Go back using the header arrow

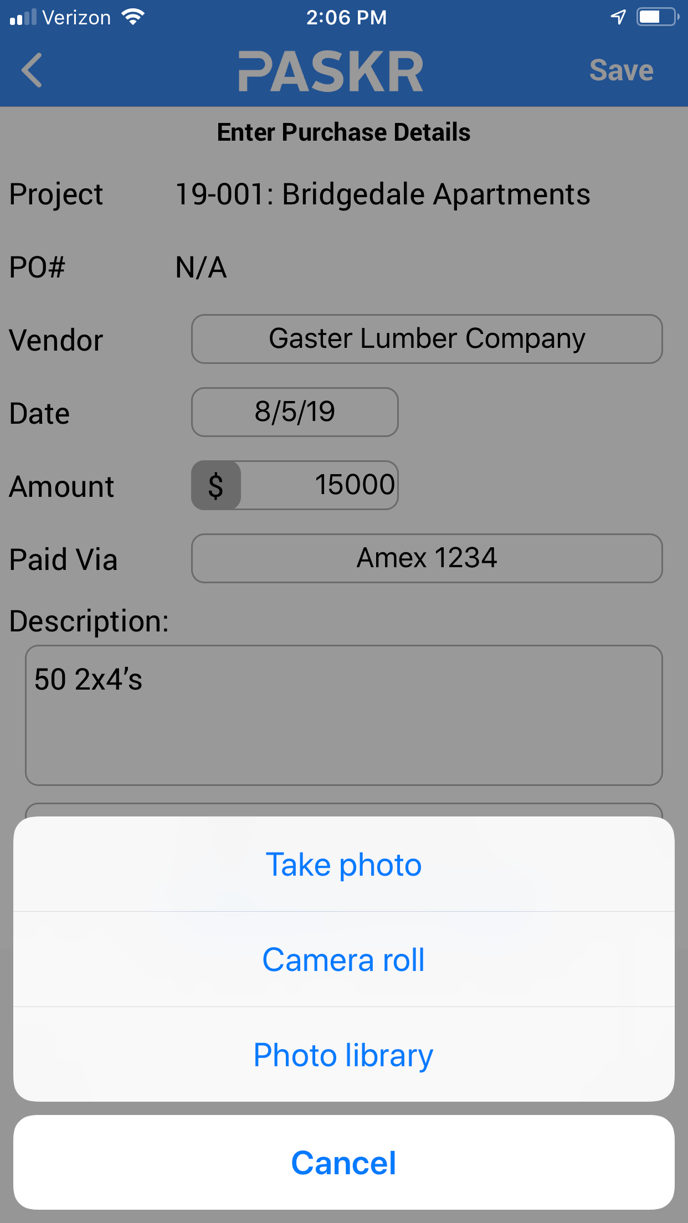coord(33,70)
